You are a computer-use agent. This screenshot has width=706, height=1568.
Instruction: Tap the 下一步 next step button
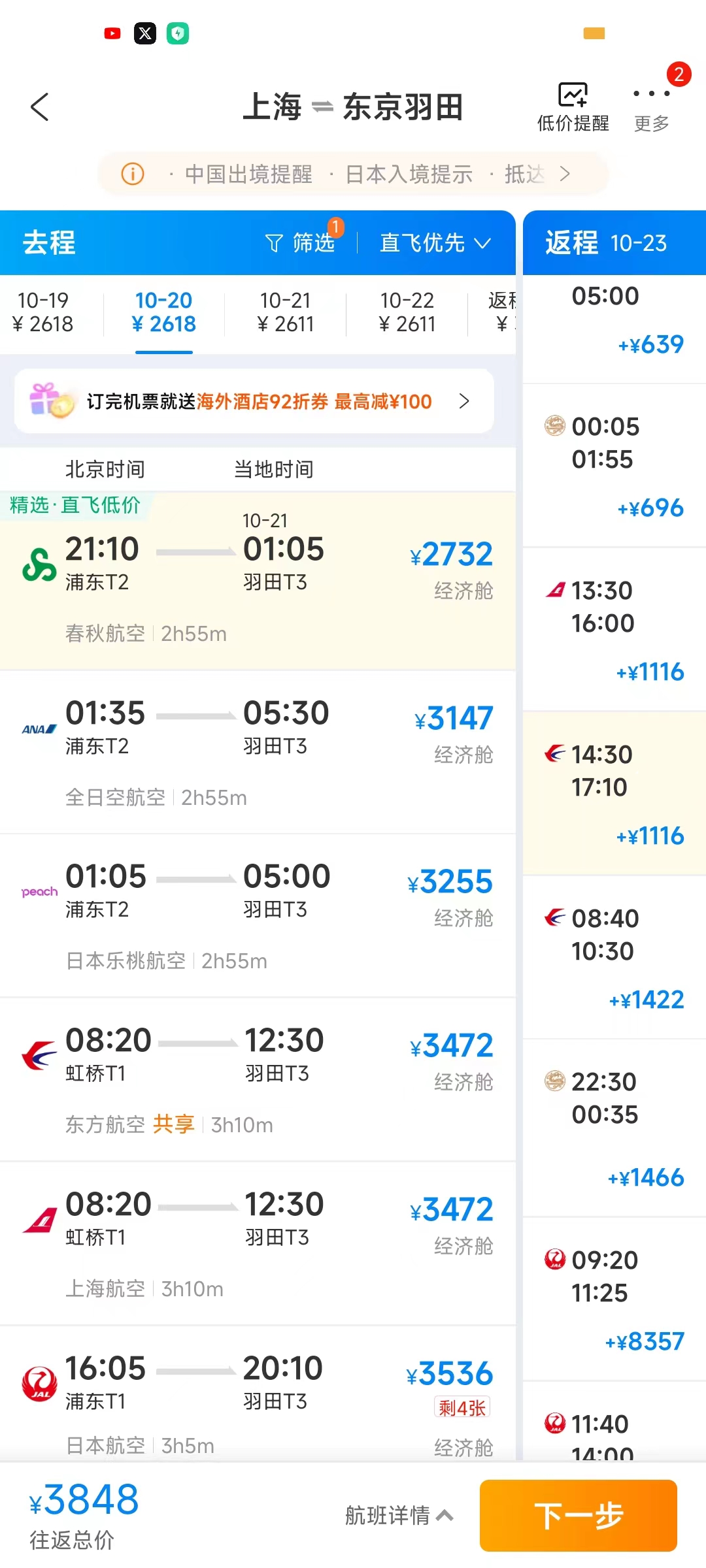[579, 1516]
